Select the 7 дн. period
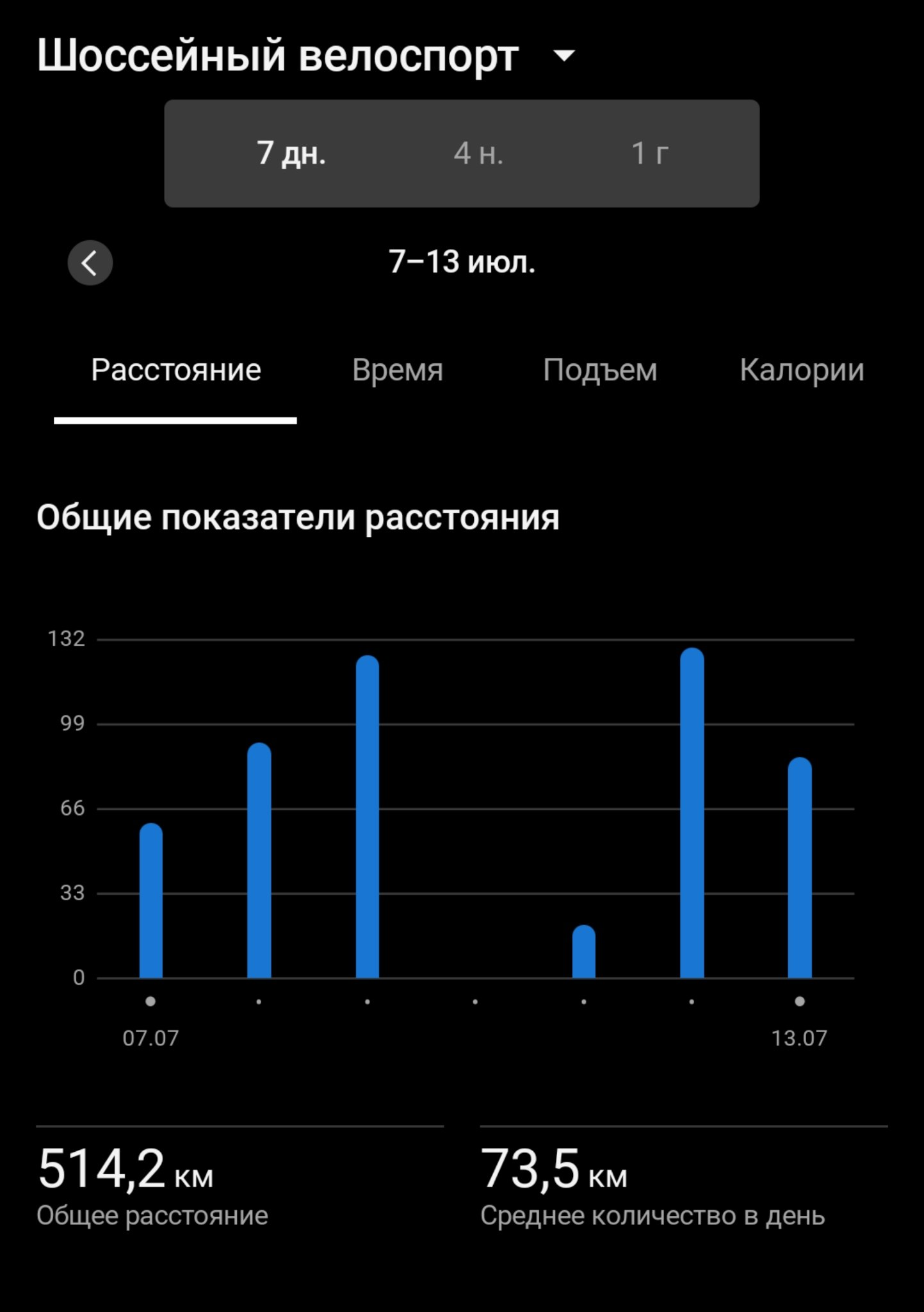 pos(291,154)
